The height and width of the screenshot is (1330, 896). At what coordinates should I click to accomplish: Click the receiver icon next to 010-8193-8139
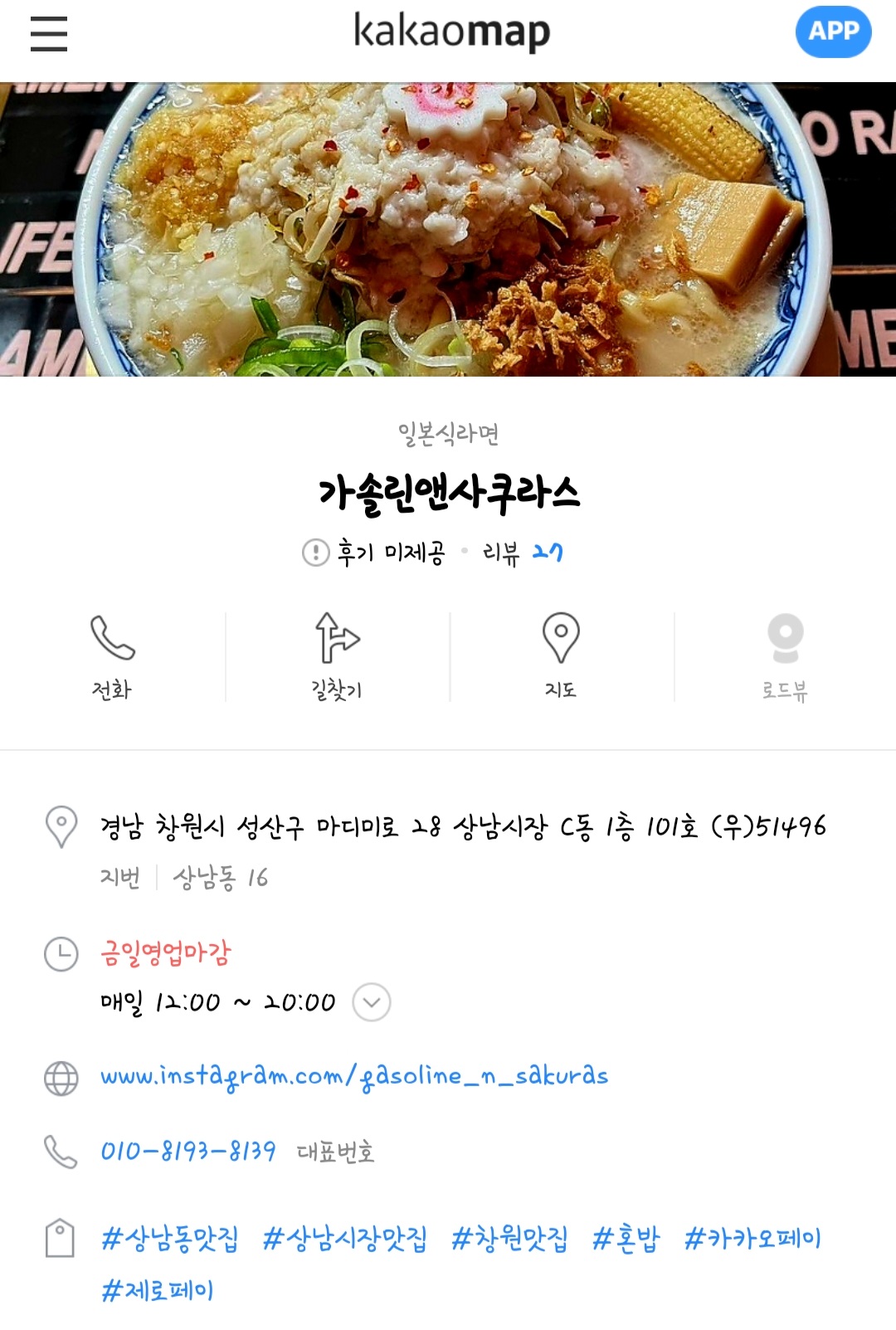[59, 1152]
